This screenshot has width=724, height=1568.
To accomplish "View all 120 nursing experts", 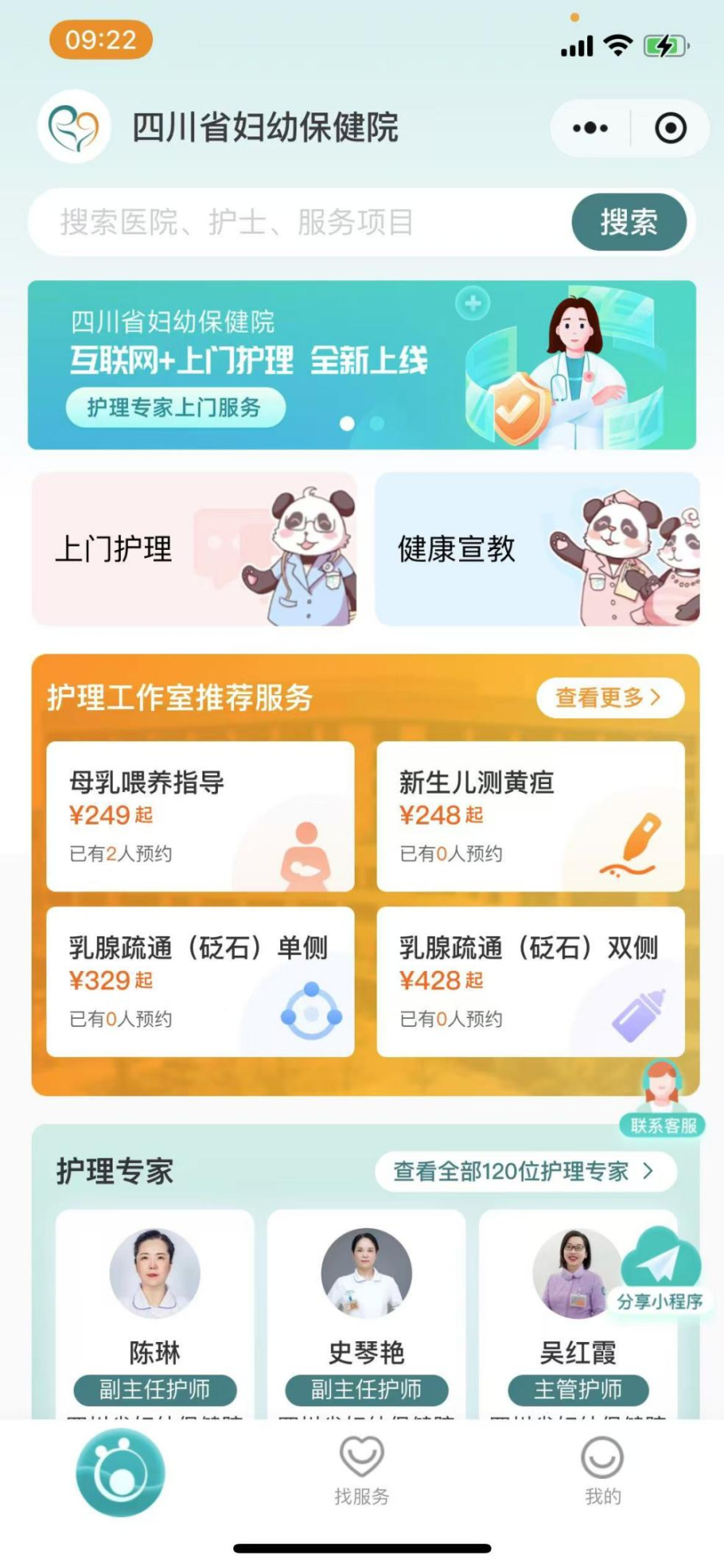I will pyautogui.click(x=525, y=1171).
